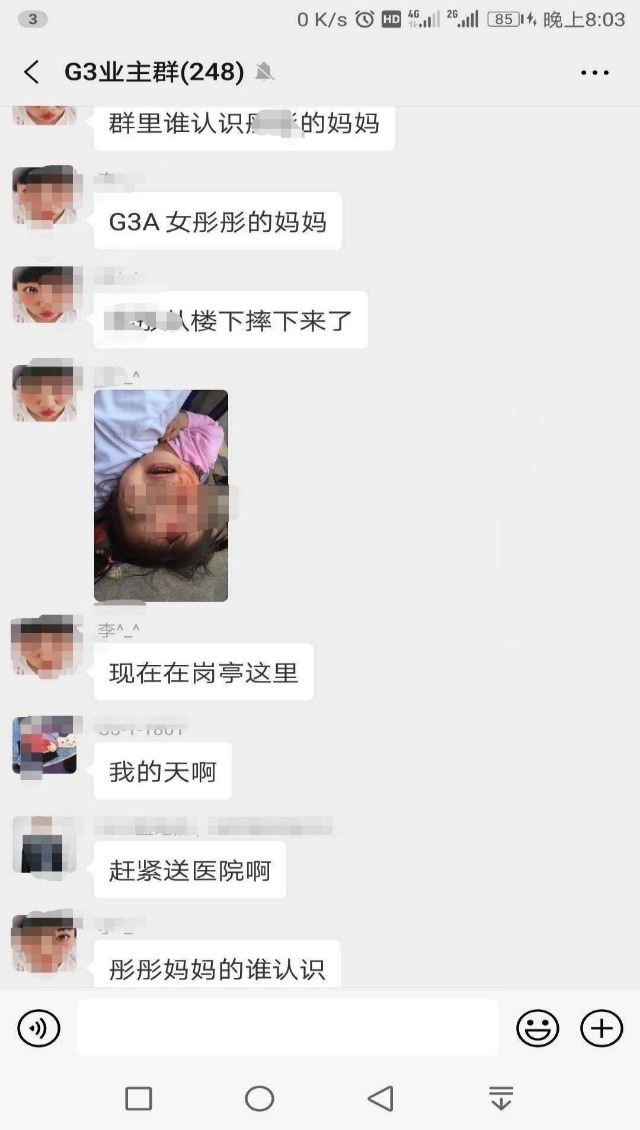
Task: Open recent apps from navigation bar
Action: click(x=138, y=1098)
